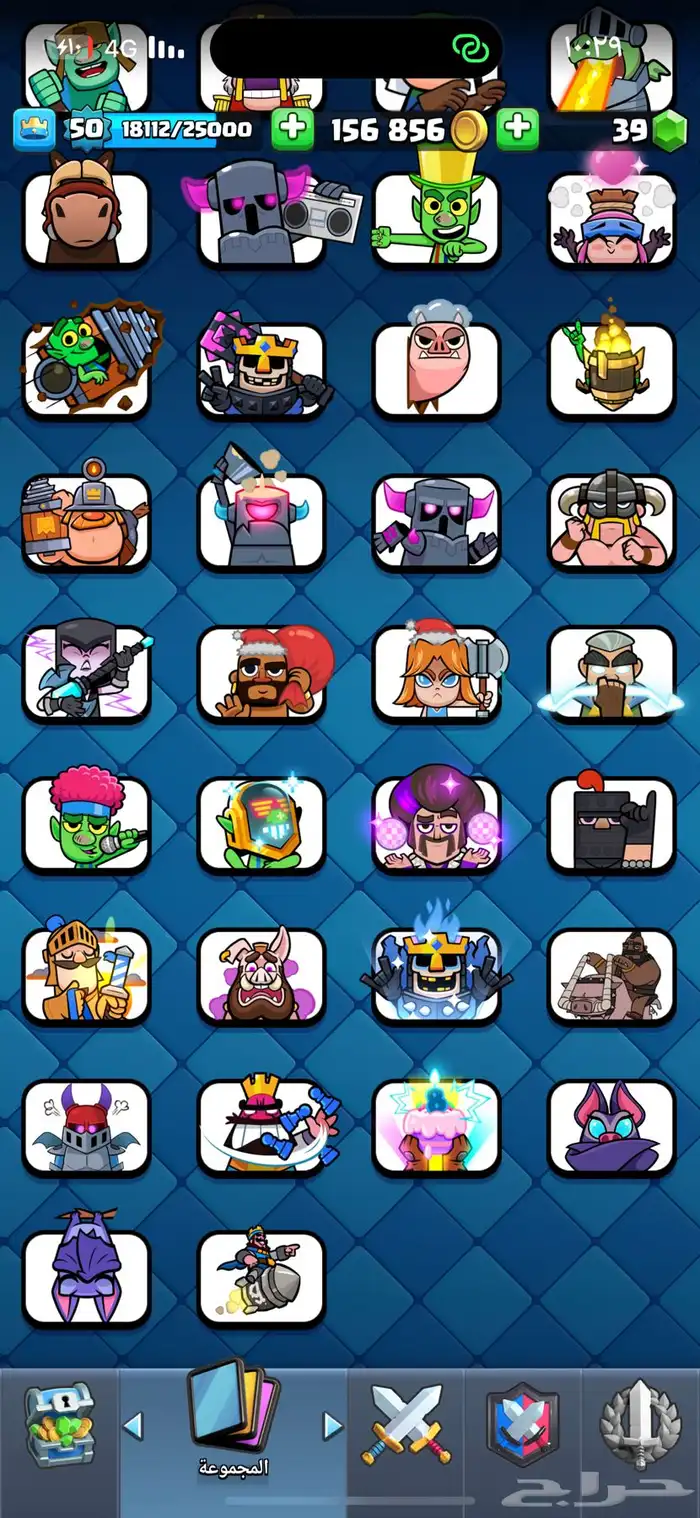Image resolution: width=700 pixels, height=1518 pixels.
Task: Open the Events trophy tab
Action: coord(640,1426)
